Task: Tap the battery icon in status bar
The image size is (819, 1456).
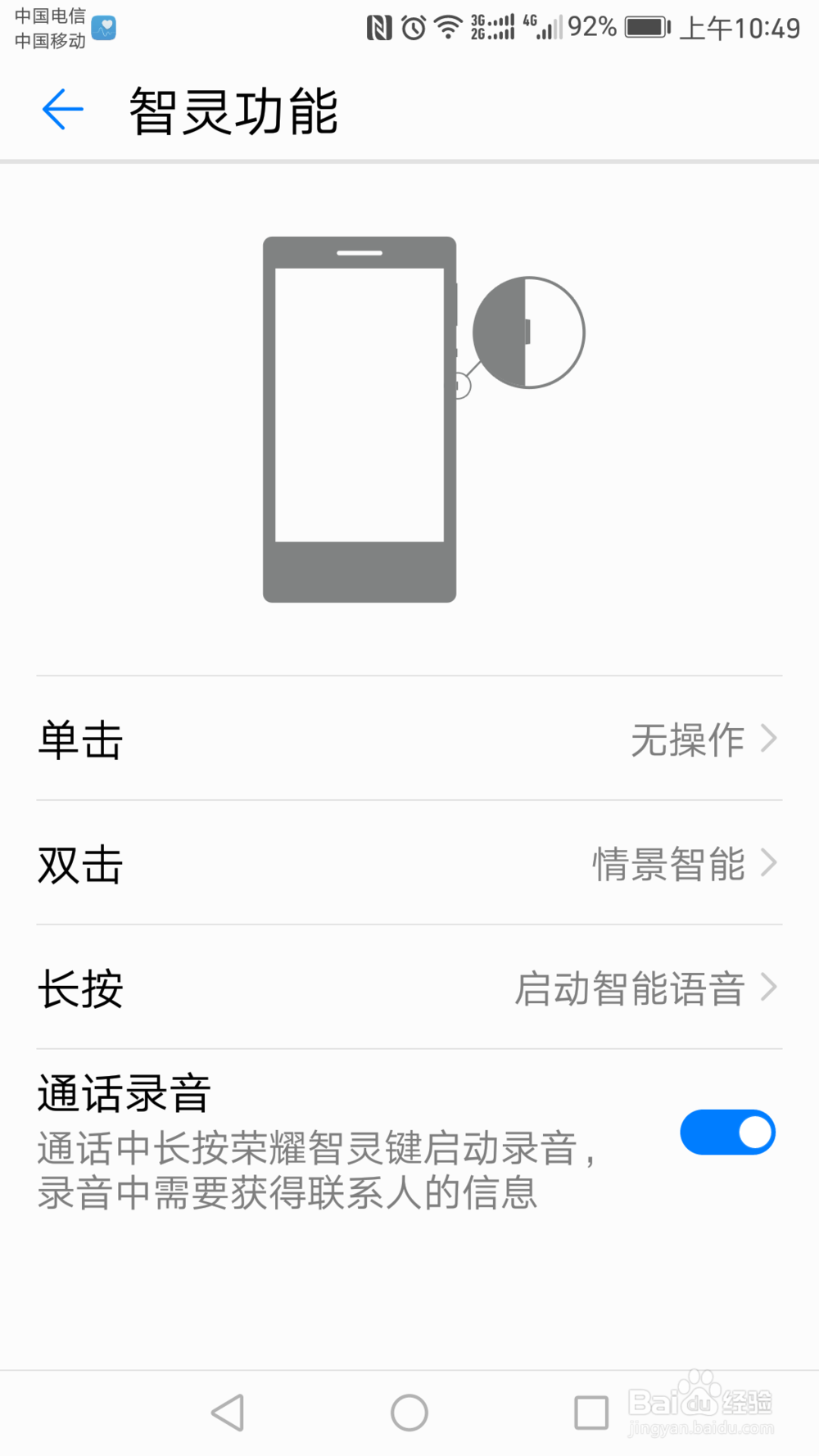Action: [645, 27]
